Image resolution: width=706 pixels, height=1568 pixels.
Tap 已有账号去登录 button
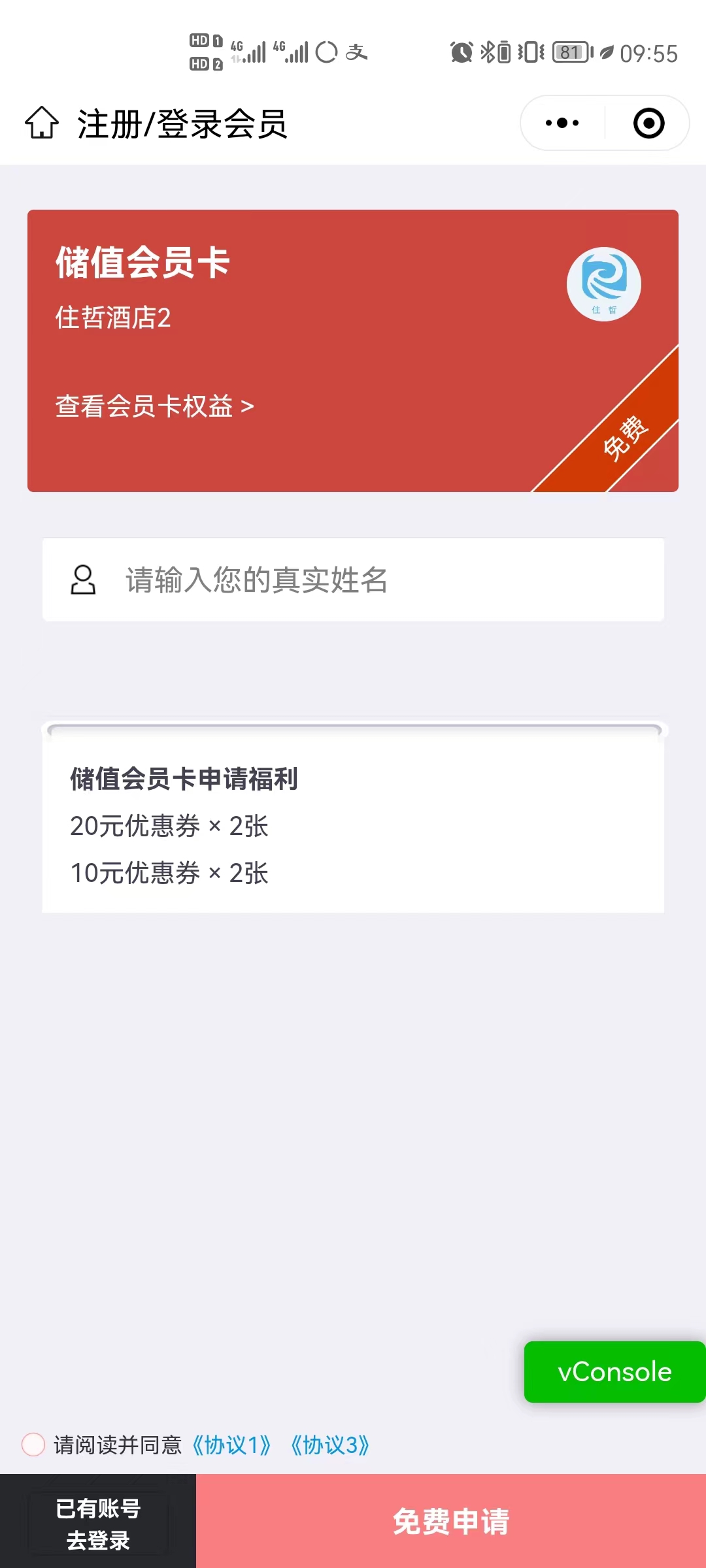pos(98,1524)
